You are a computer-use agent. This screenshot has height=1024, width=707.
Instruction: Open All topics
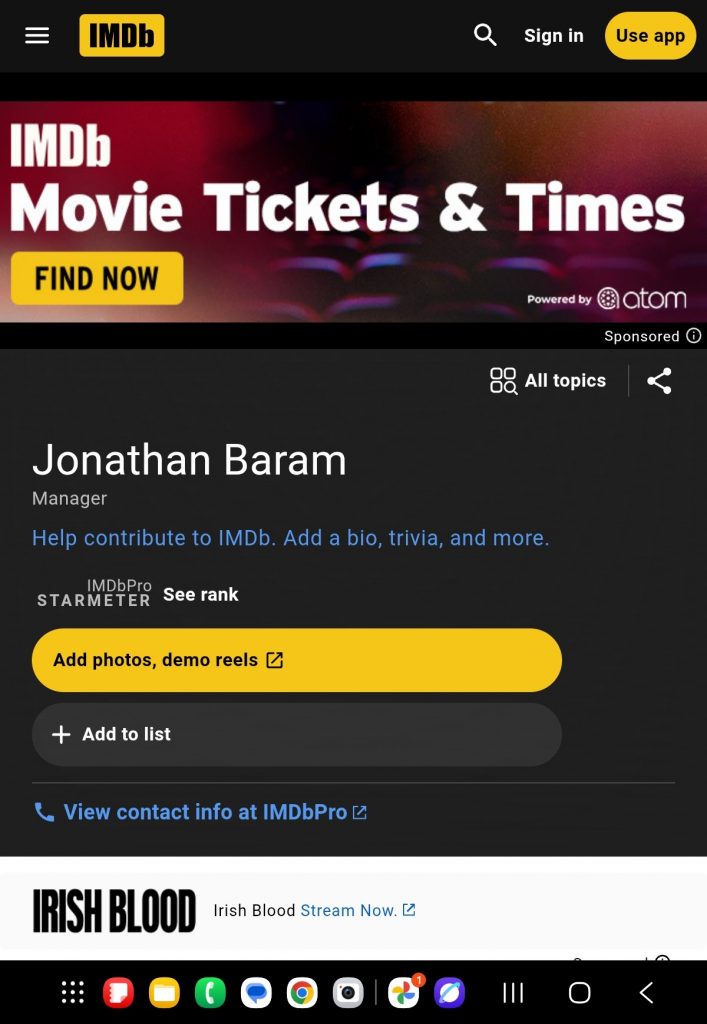tap(548, 381)
